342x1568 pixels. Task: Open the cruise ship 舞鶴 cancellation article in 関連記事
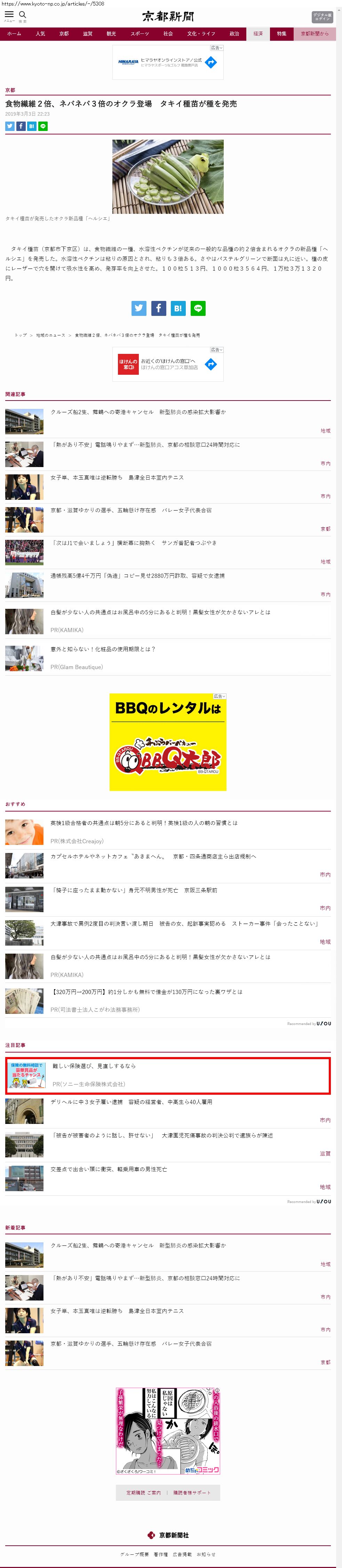tap(137, 412)
